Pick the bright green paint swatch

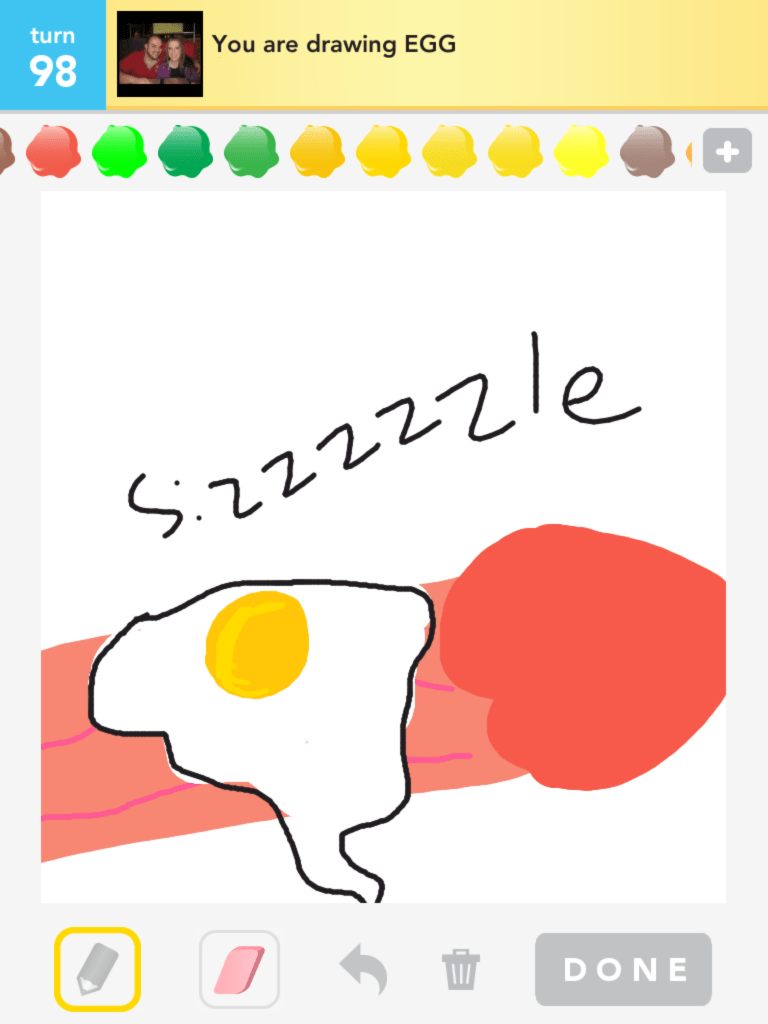(x=120, y=150)
